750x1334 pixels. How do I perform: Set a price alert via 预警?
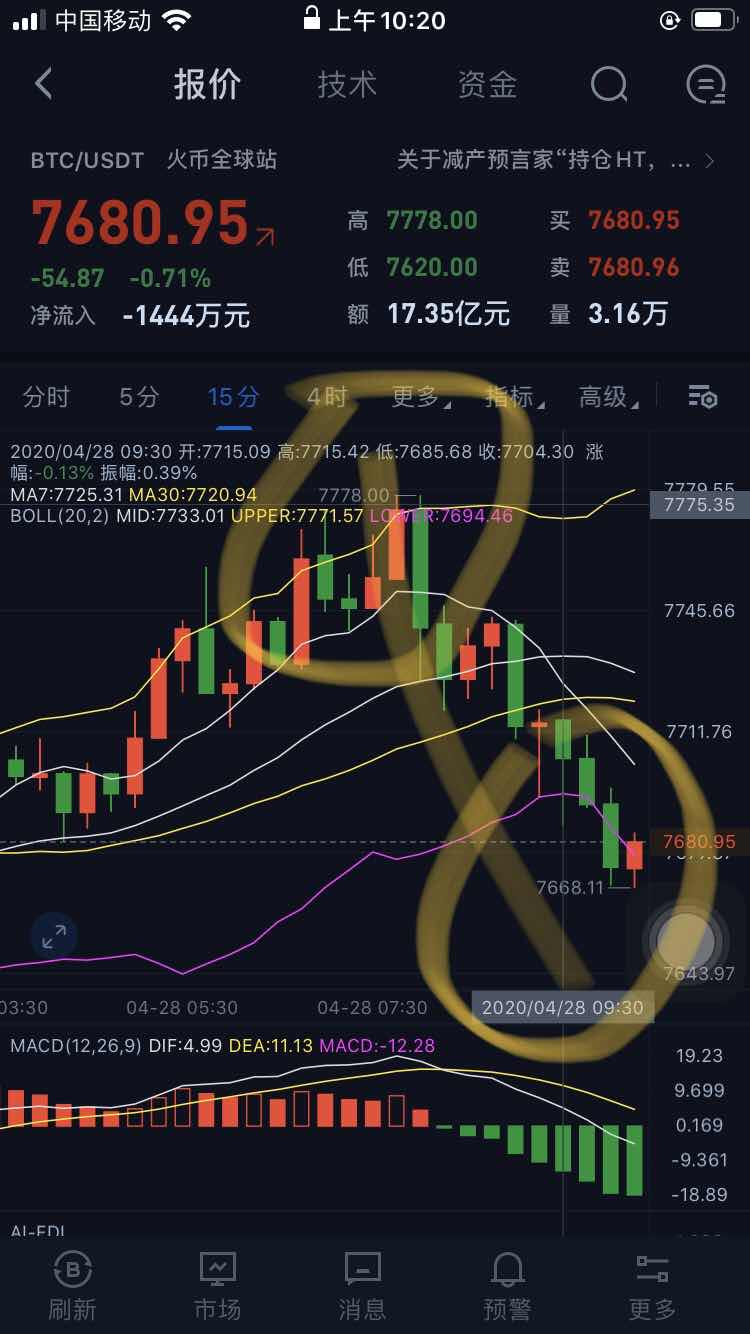(x=507, y=1285)
